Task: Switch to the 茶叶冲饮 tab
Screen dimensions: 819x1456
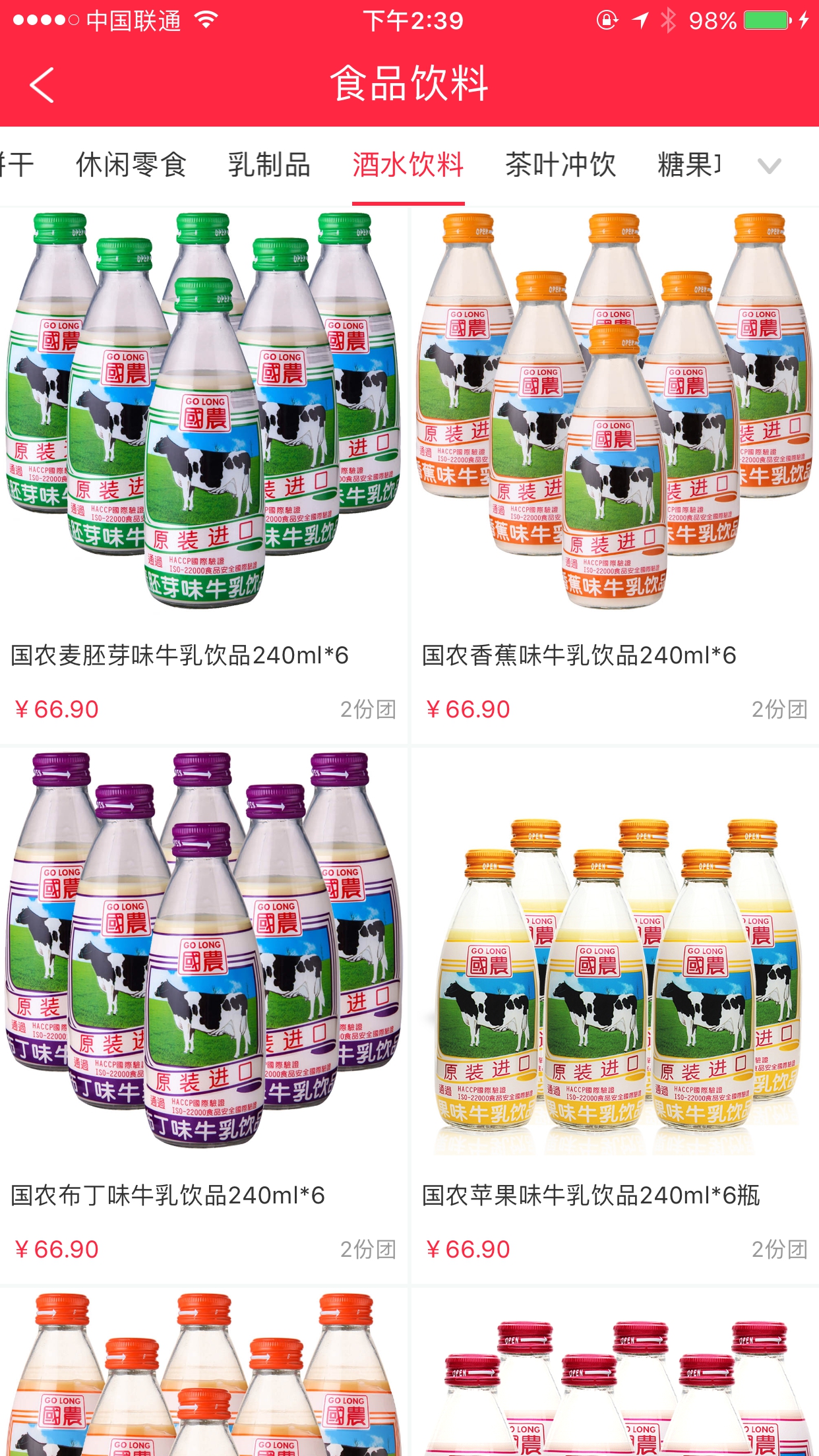Action: tap(561, 165)
